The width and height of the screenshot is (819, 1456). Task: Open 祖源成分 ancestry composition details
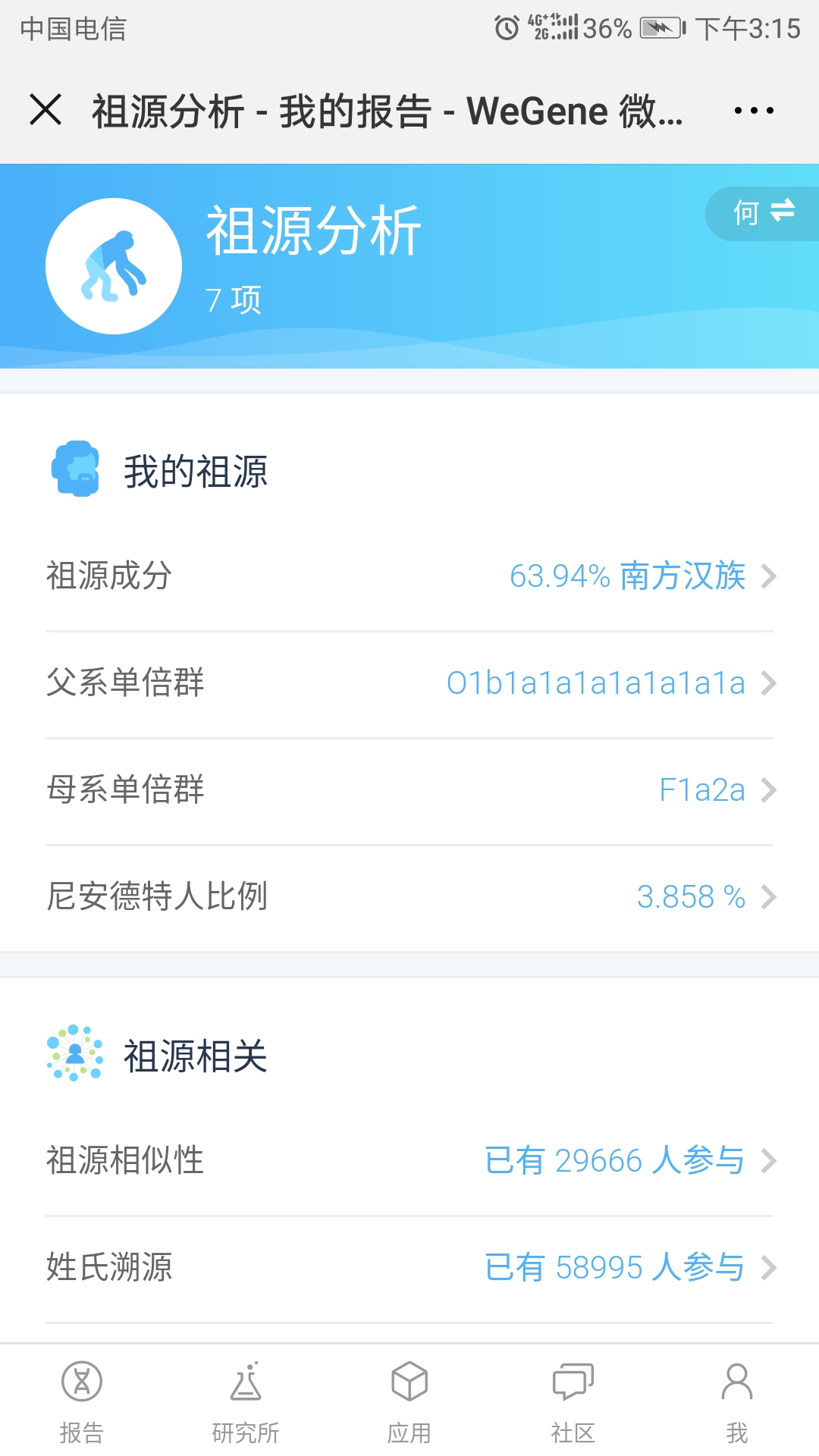click(409, 576)
